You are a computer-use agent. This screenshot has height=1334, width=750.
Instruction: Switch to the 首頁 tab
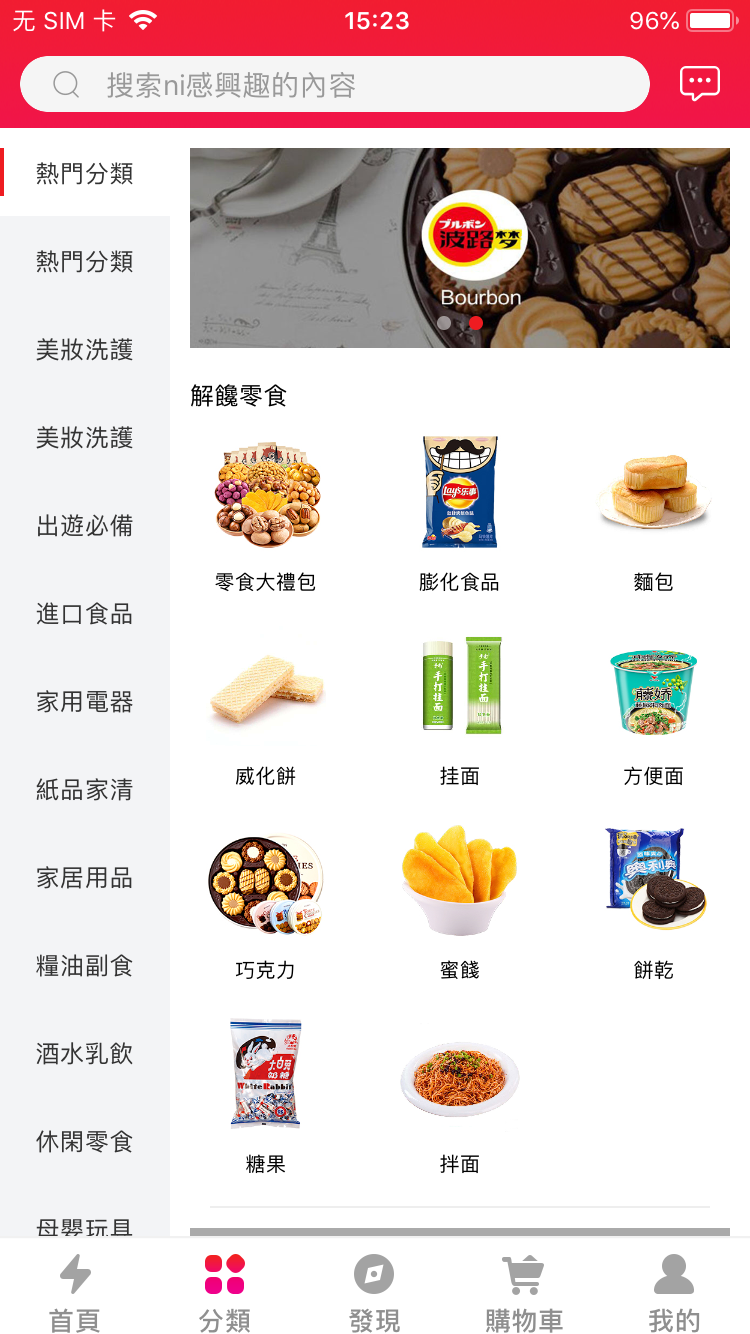[x=75, y=1293]
